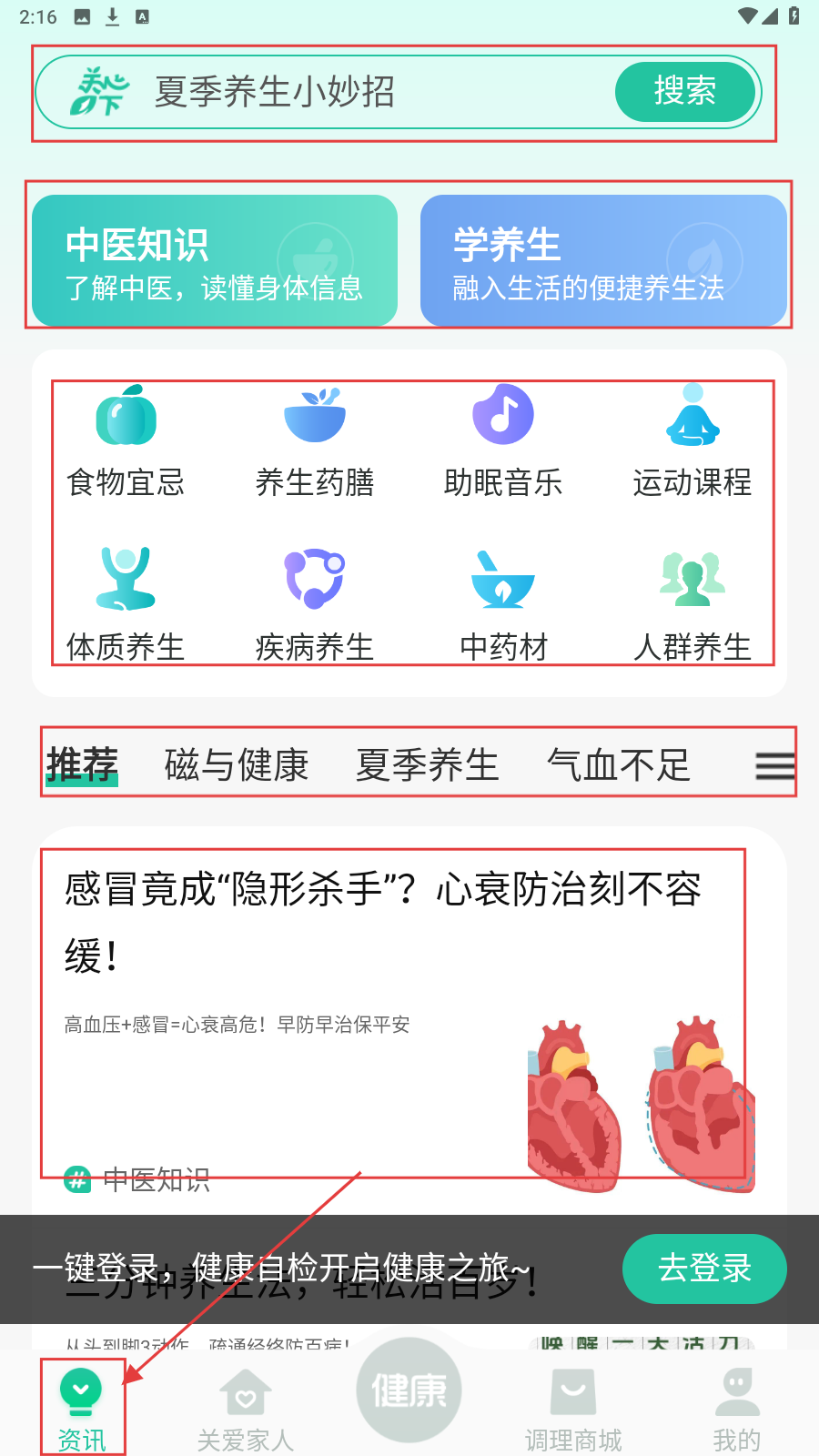Expand the channel list menu icon
819x1456 pixels.
pos(774,766)
